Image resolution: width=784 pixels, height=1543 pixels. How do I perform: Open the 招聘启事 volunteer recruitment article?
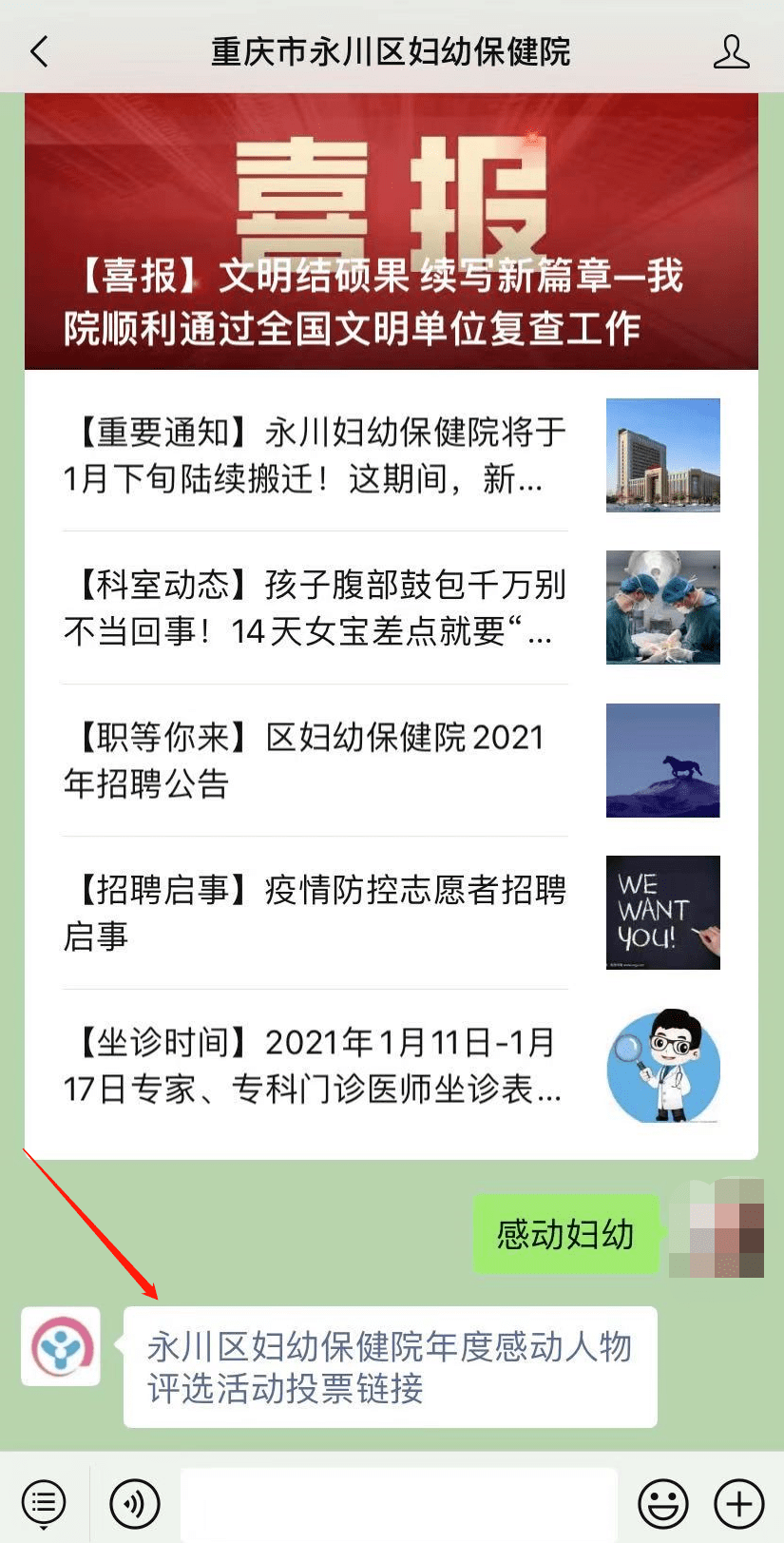pyautogui.click(x=392, y=913)
